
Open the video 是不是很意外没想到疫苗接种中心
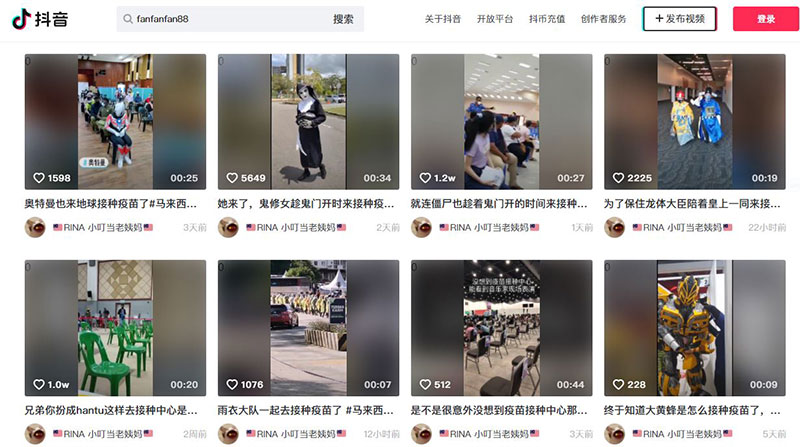point(501,327)
